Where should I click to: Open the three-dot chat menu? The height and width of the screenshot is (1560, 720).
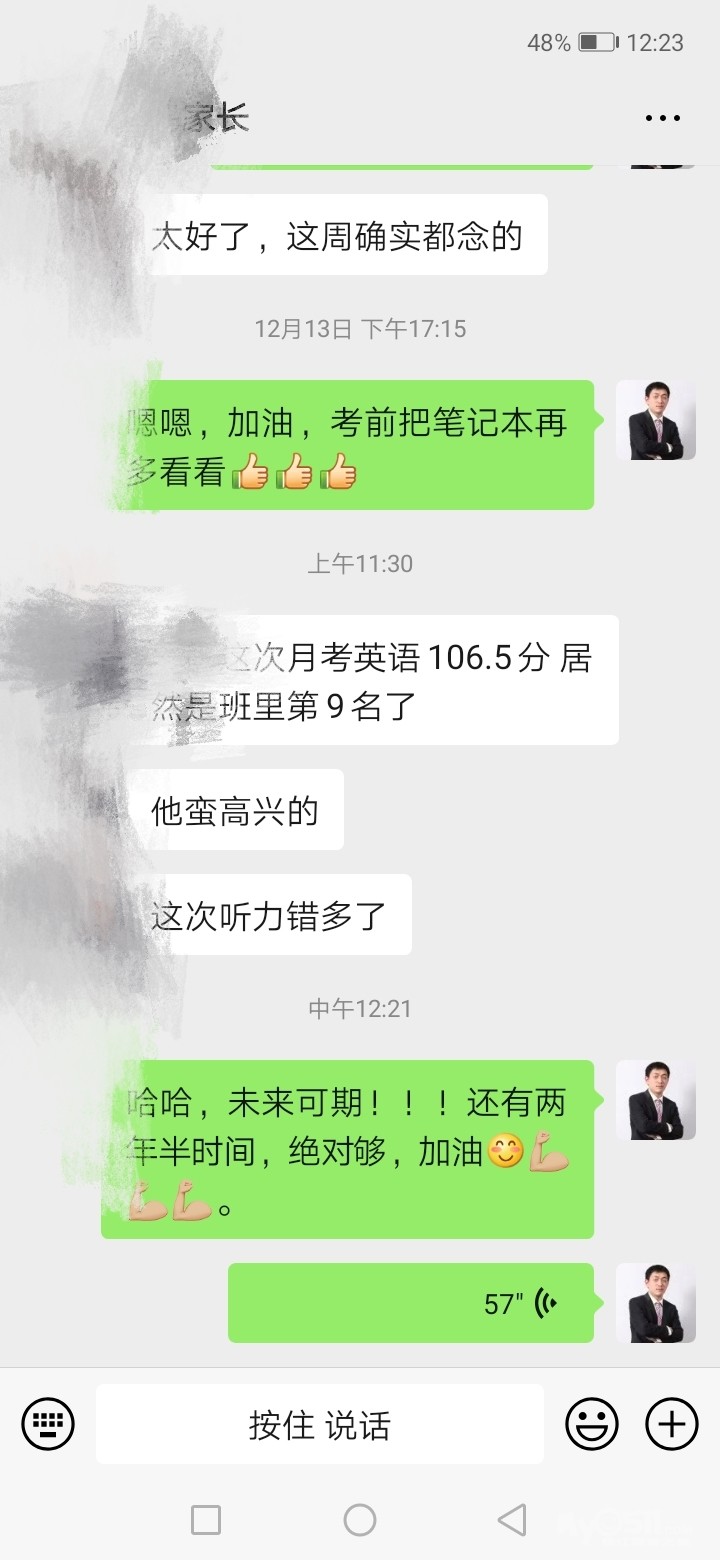662,119
